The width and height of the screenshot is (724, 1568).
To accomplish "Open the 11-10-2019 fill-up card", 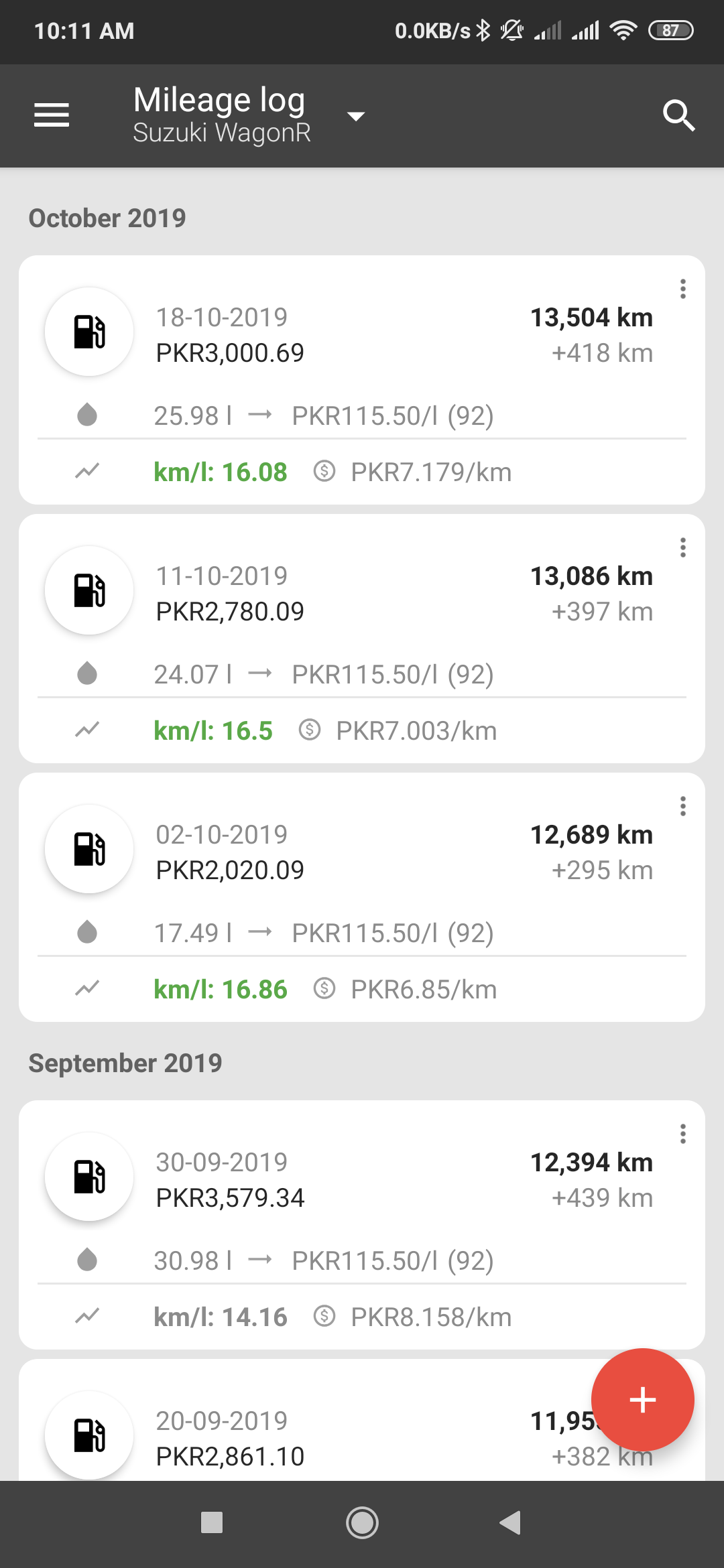I will coord(362,639).
